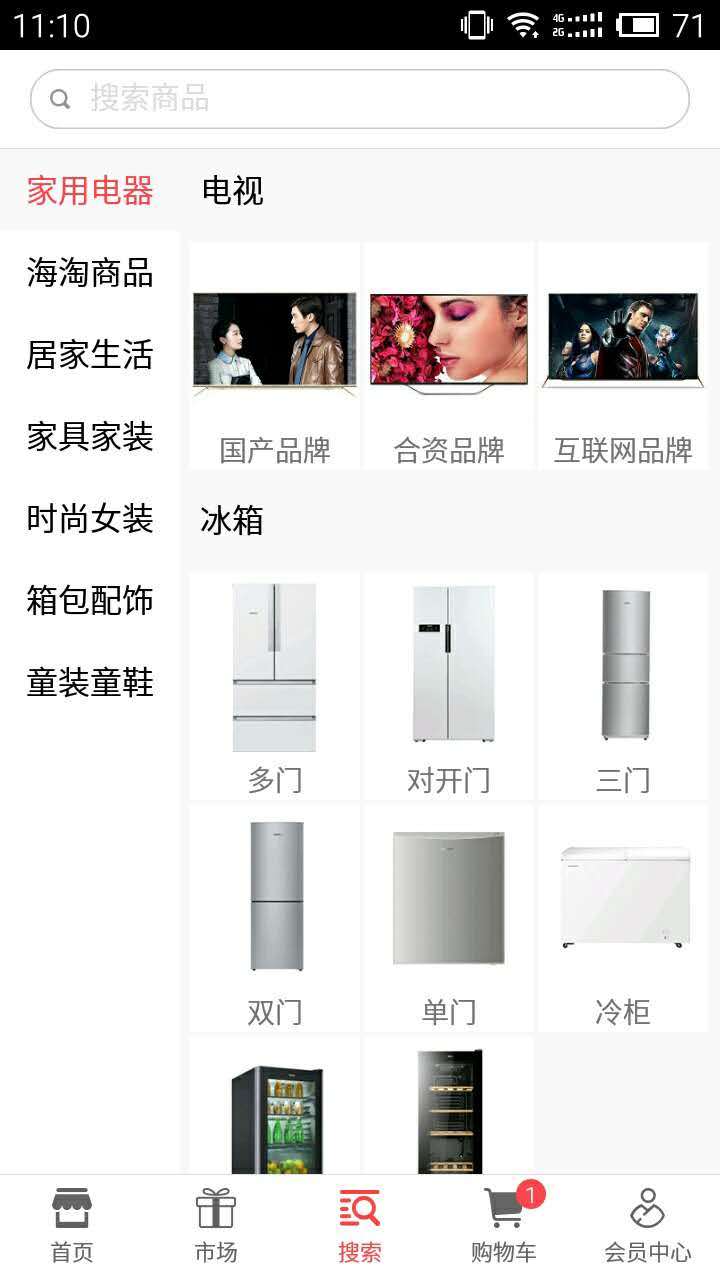
Task: Open the 居家生活 category
Action: point(90,354)
